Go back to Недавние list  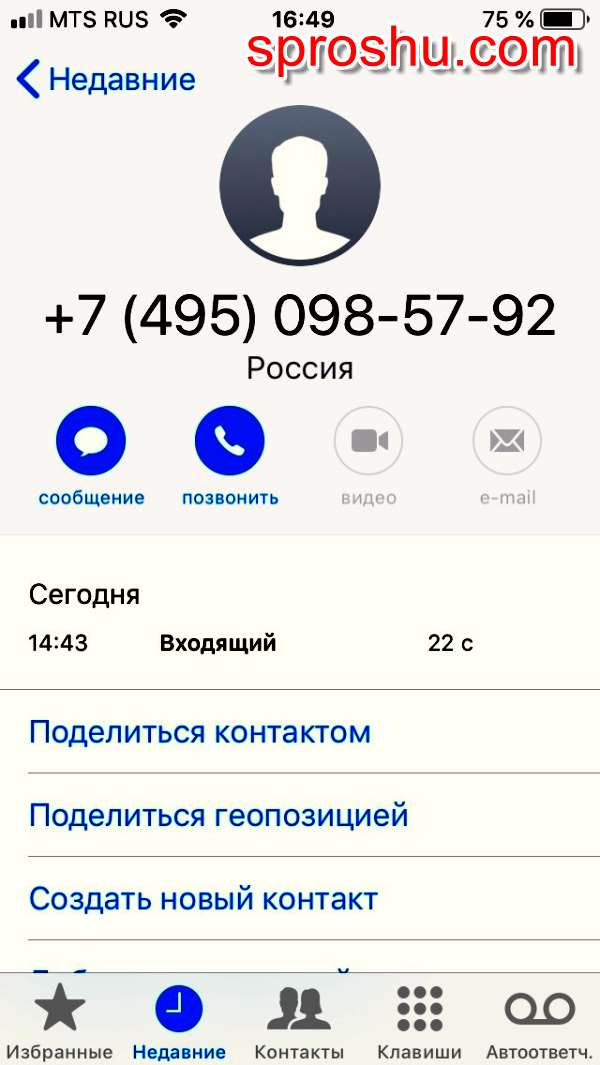(x=105, y=79)
